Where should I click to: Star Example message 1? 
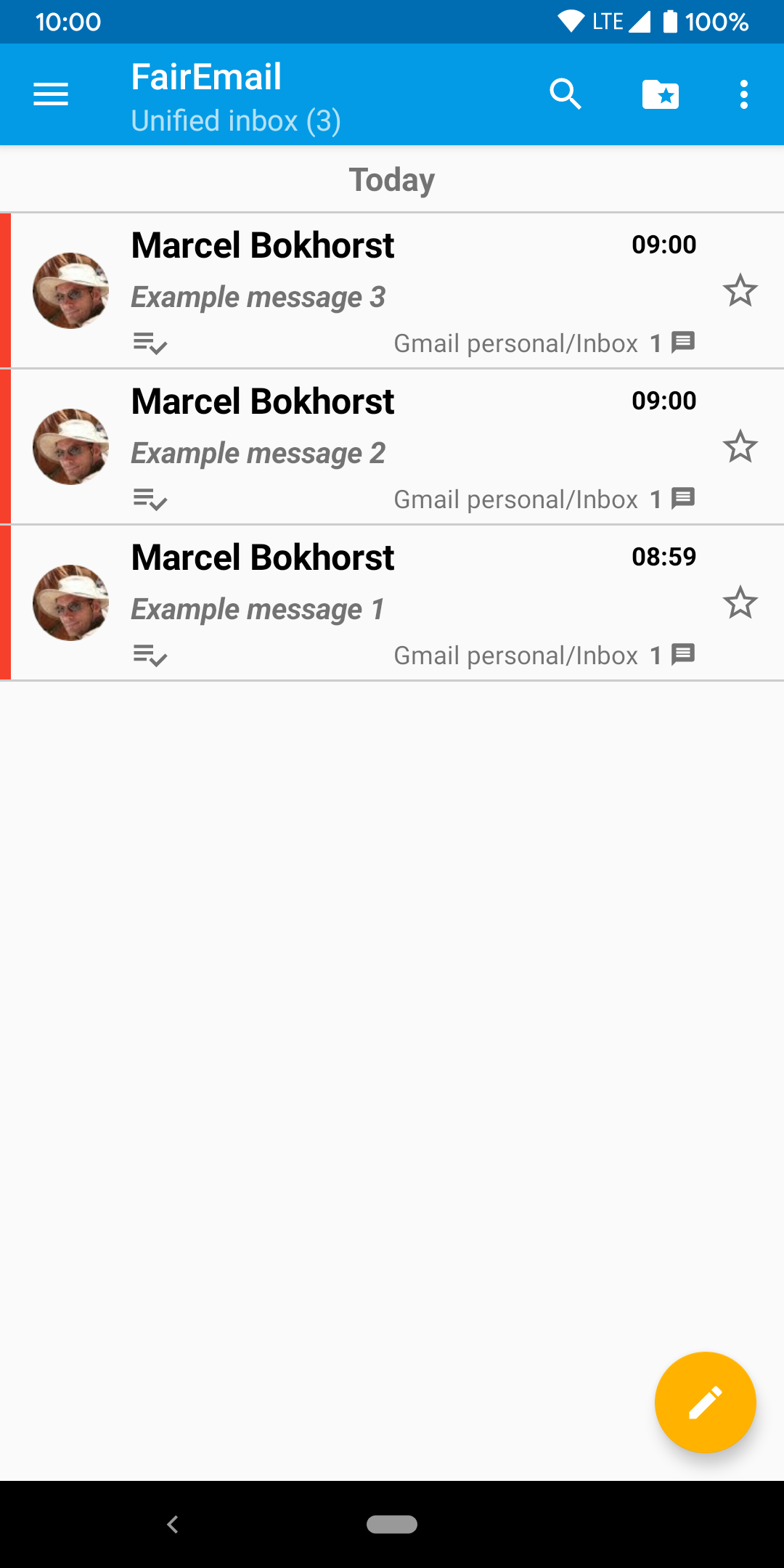pyautogui.click(x=740, y=603)
